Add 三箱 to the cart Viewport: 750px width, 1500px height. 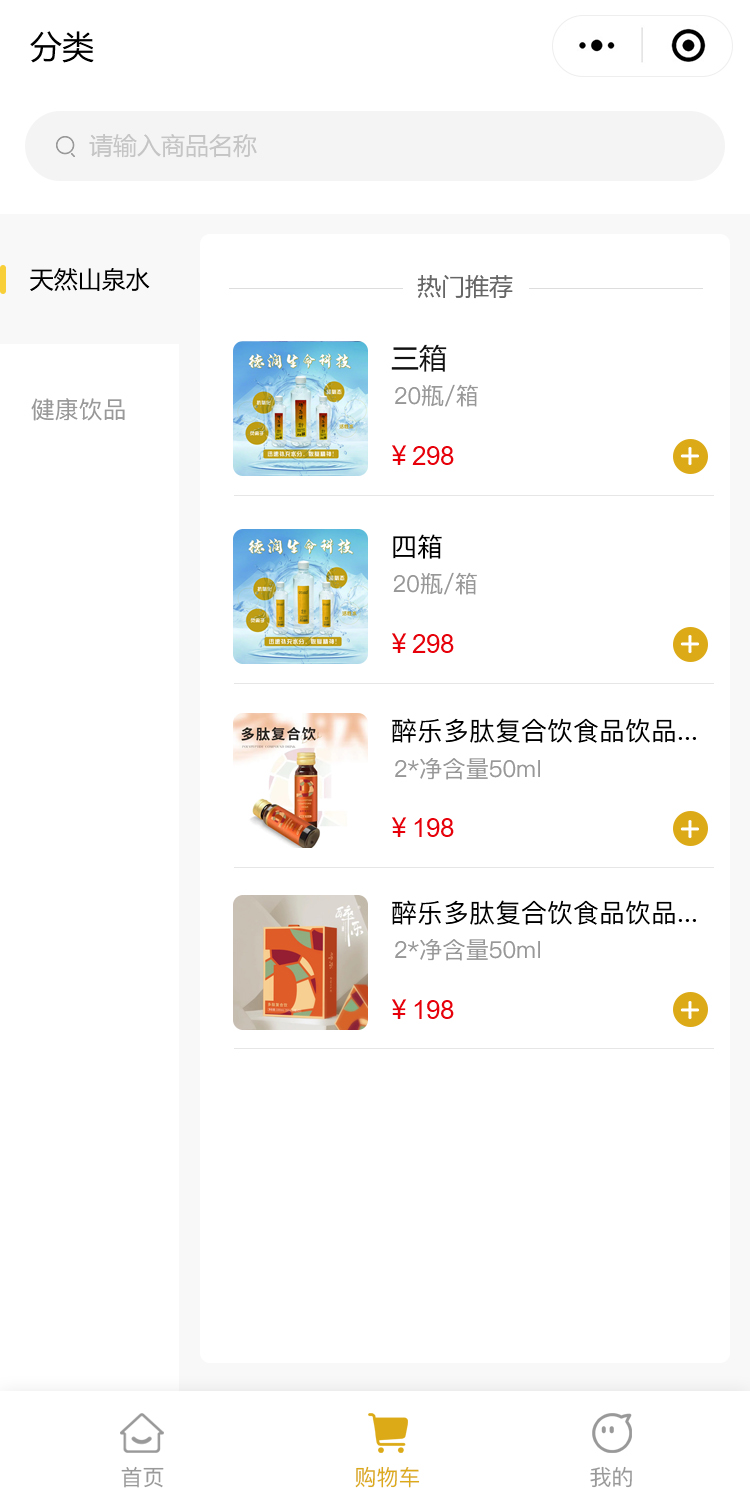pos(690,456)
